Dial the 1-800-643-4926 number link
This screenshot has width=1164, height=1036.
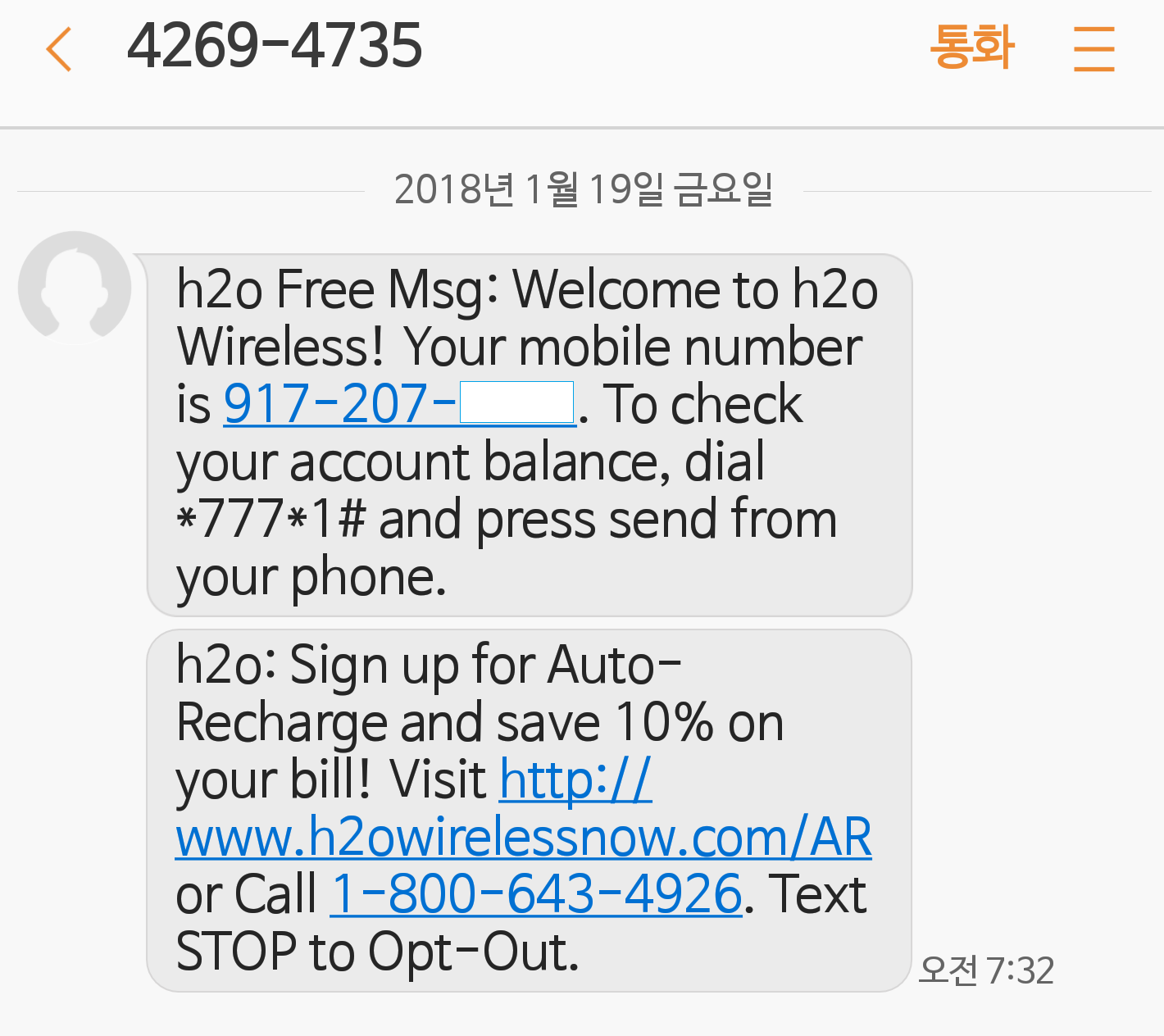(x=536, y=894)
